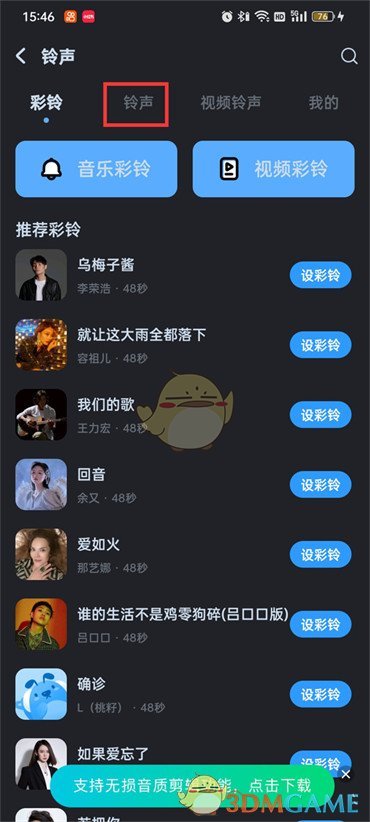Switch to the 视频铃声 tab
This screenshot has width=370, height=822.
231,103
